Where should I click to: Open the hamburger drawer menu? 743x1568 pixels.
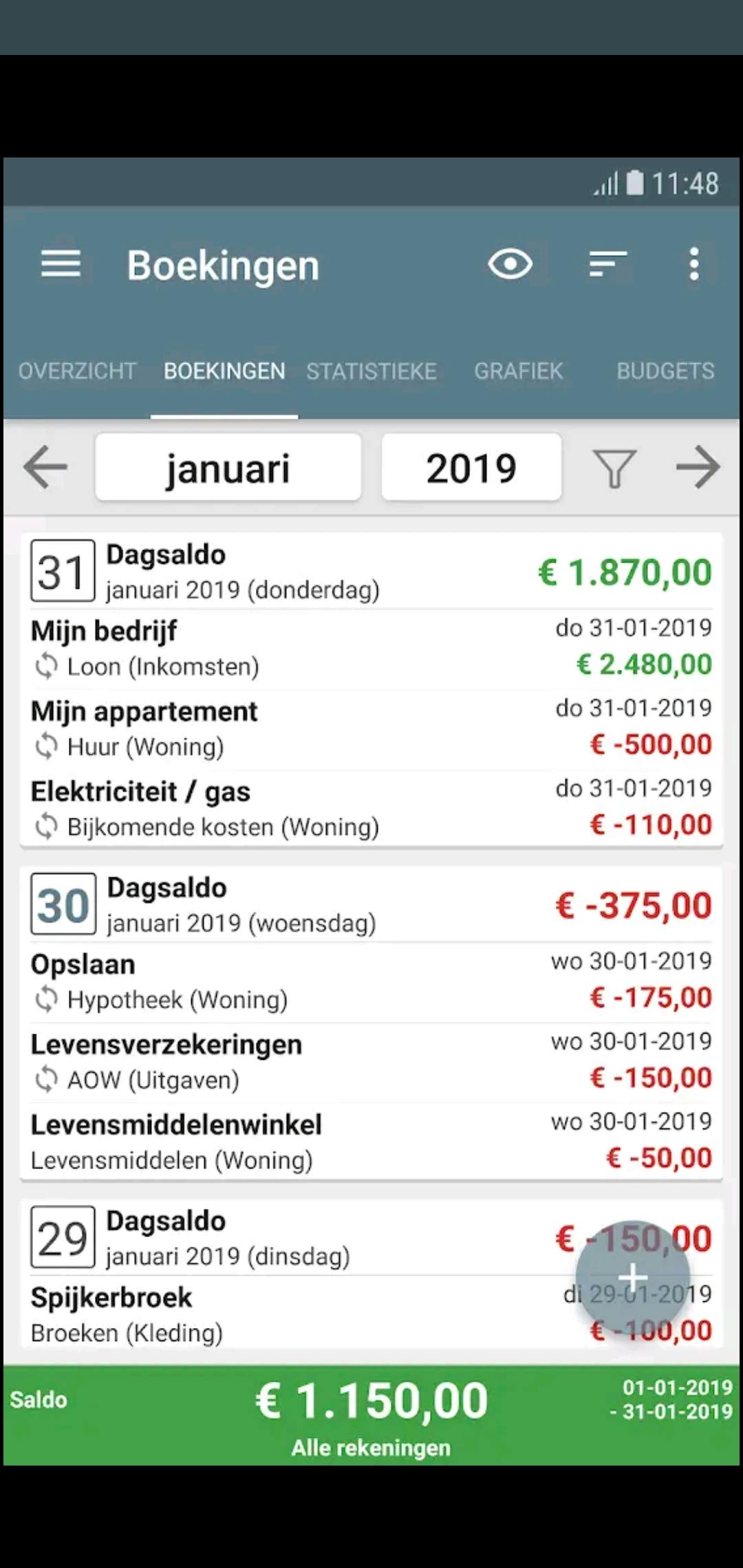61,264
